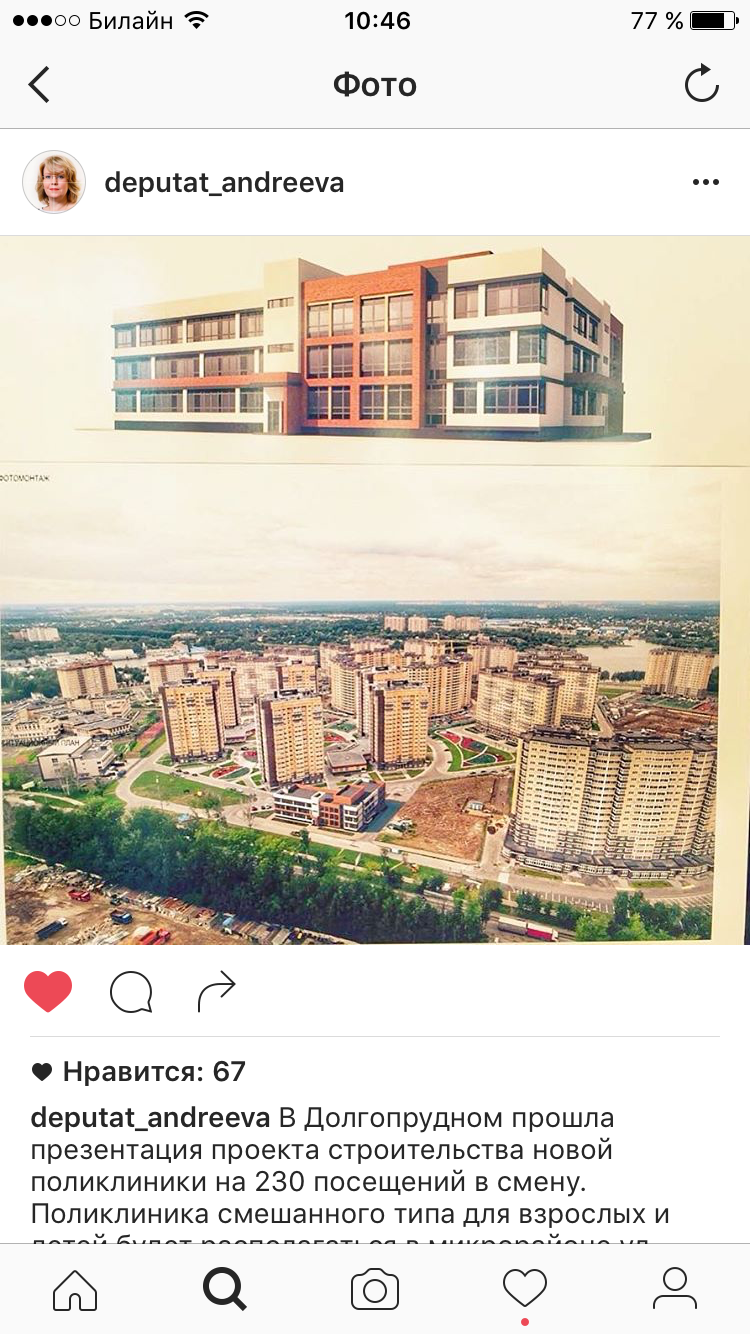Image resolution: width=750 pixels, height=1334 pixels.
Task: Open the deputat_andreeva username in post header
Action: point(224,183)
